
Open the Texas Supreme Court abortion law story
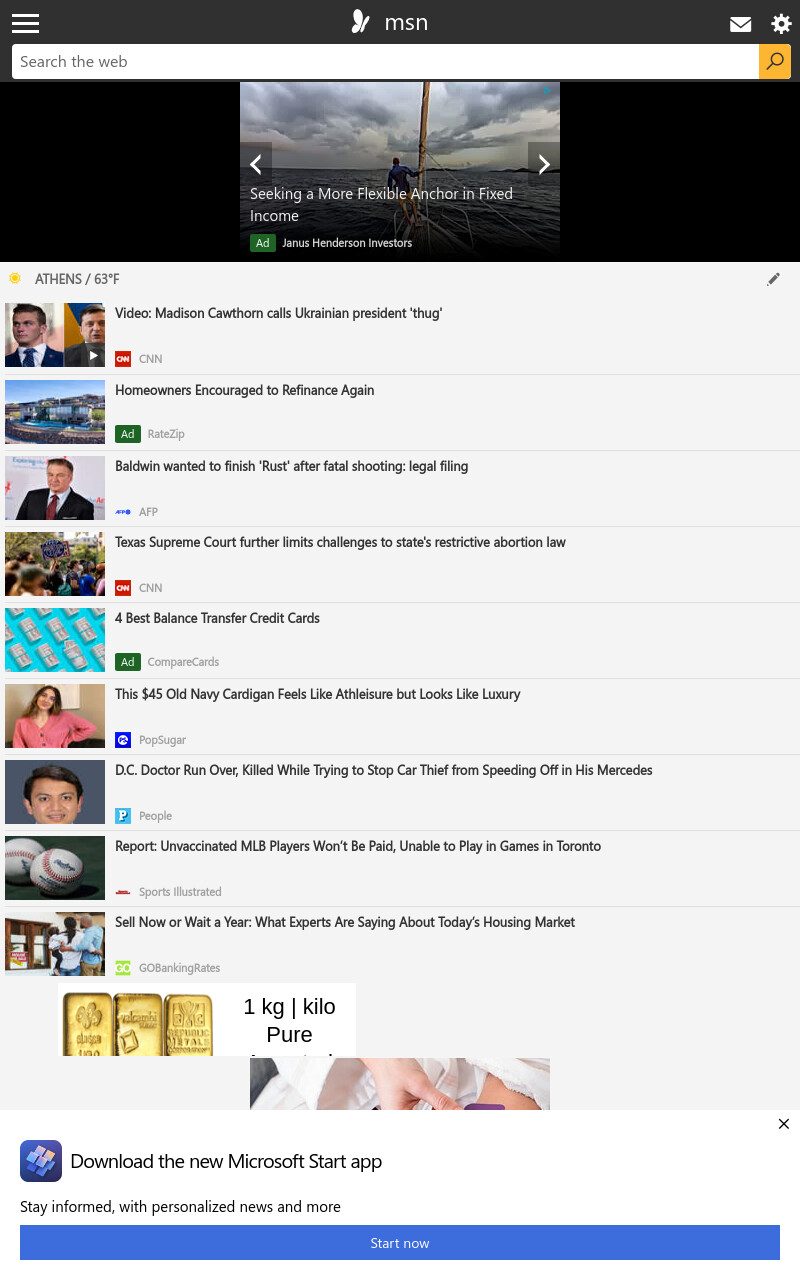[x=340, y=542]
